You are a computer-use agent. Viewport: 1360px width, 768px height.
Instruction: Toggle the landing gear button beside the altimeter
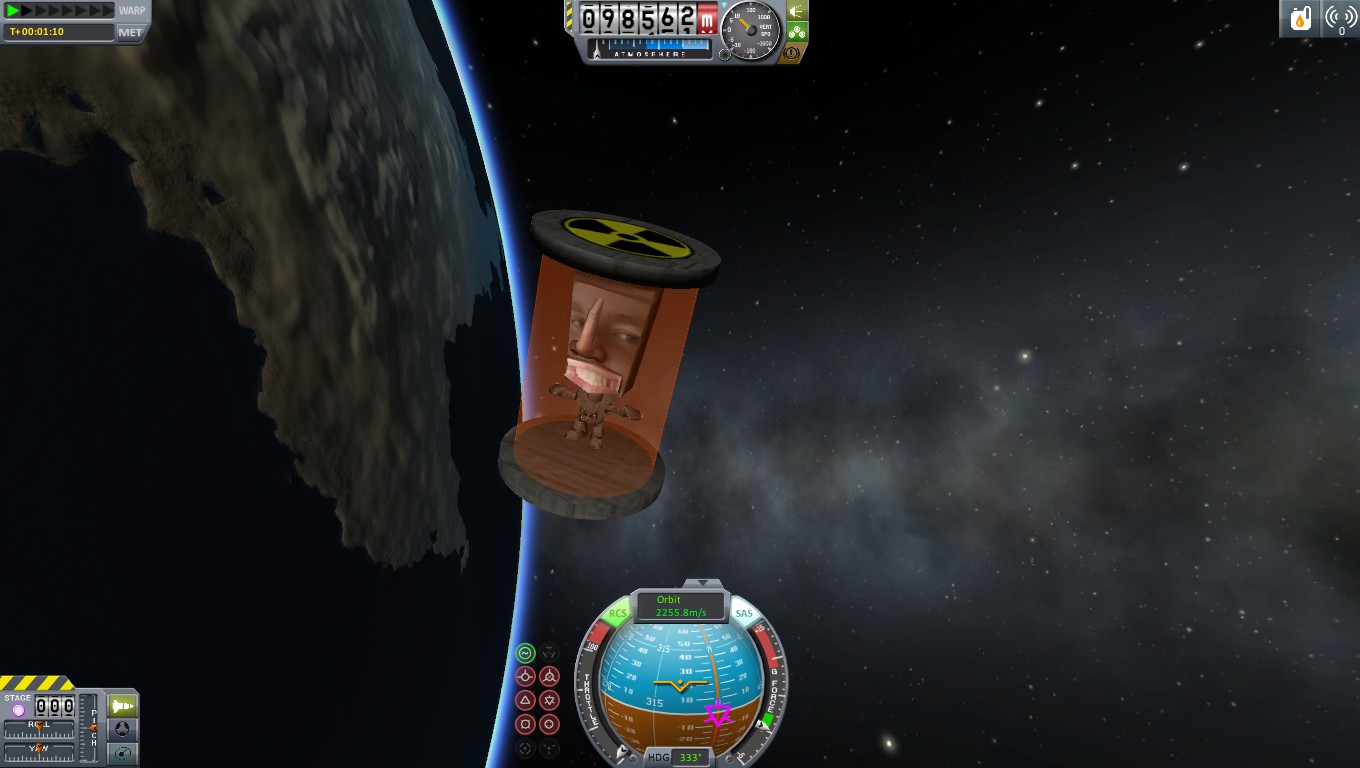click(x=796, y=32)
